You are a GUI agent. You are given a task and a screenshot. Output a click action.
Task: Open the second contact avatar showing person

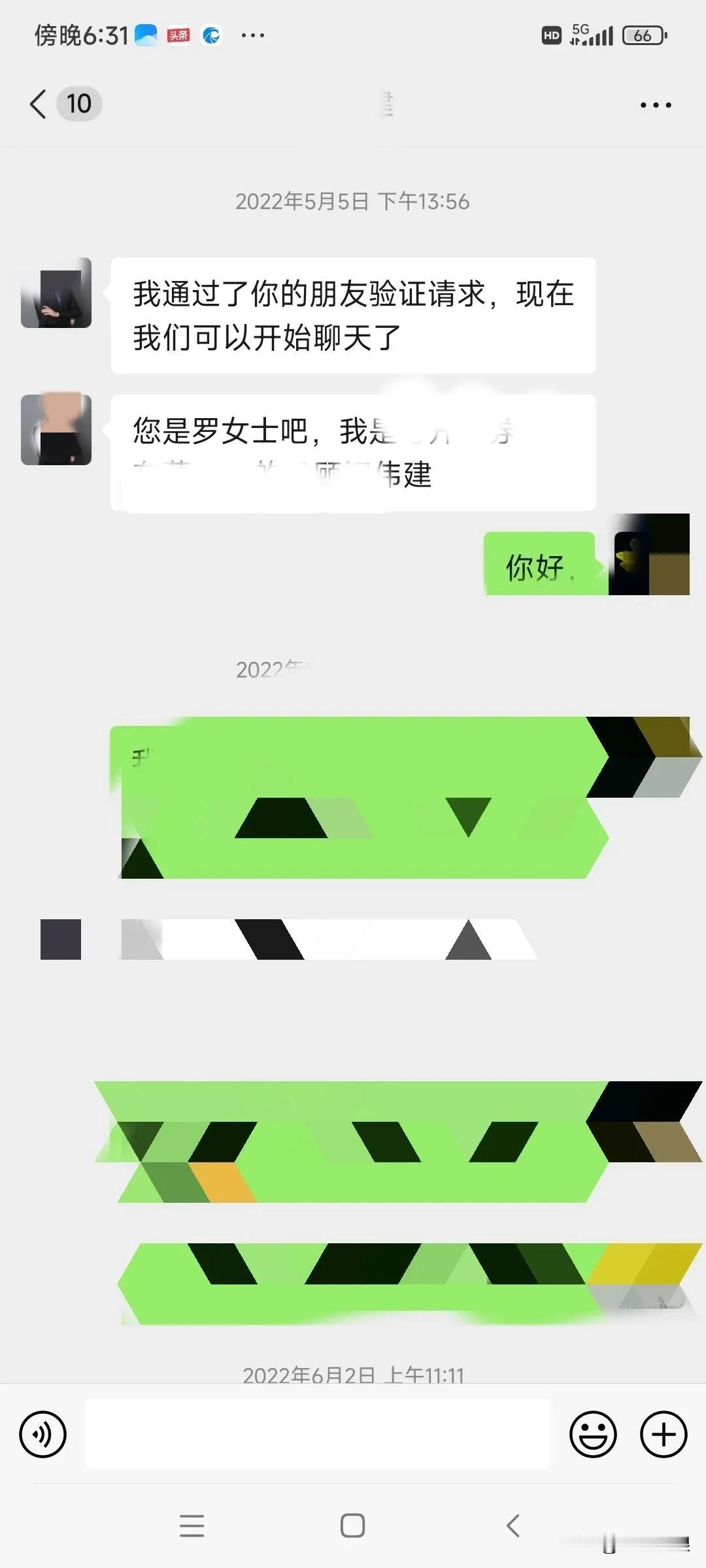coord(56,428)
